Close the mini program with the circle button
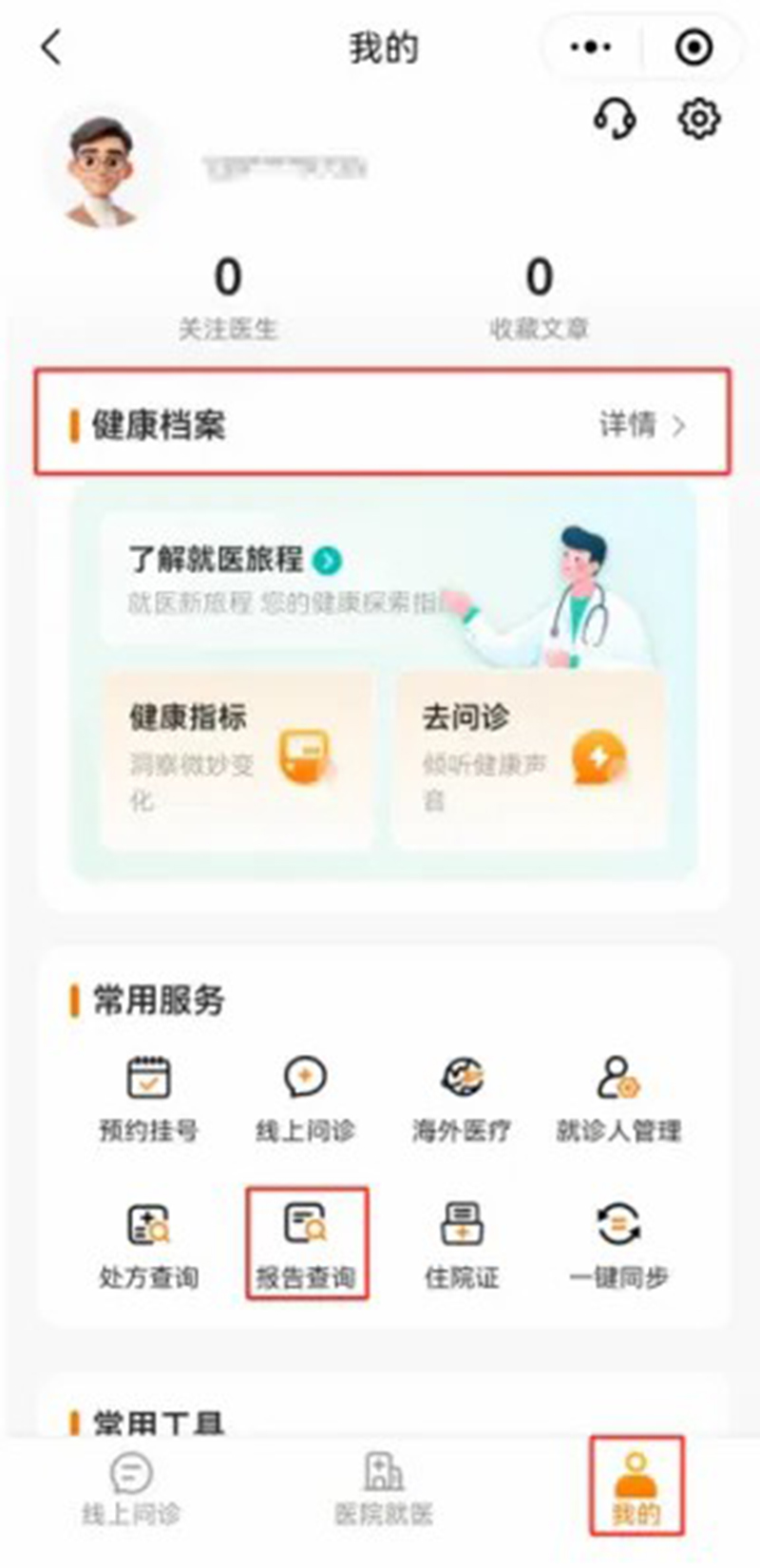Screen dimensions: 760x1568 click(693, 47)
